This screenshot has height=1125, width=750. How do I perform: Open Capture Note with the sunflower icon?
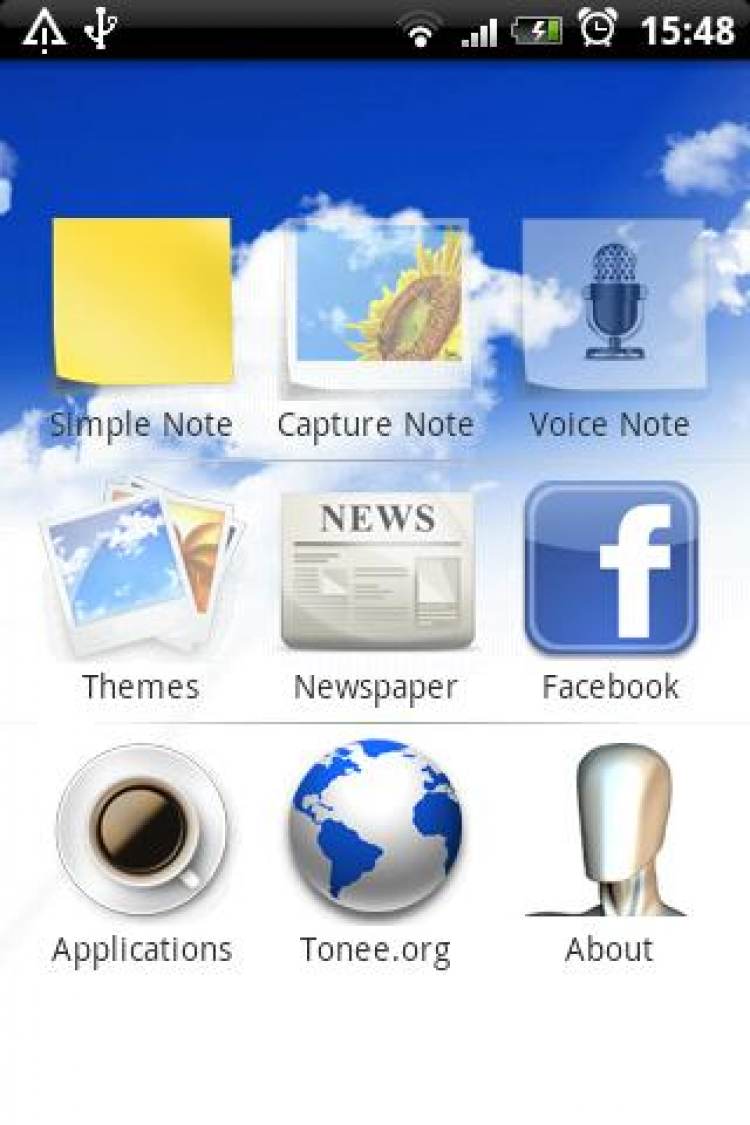coord(376,303)
